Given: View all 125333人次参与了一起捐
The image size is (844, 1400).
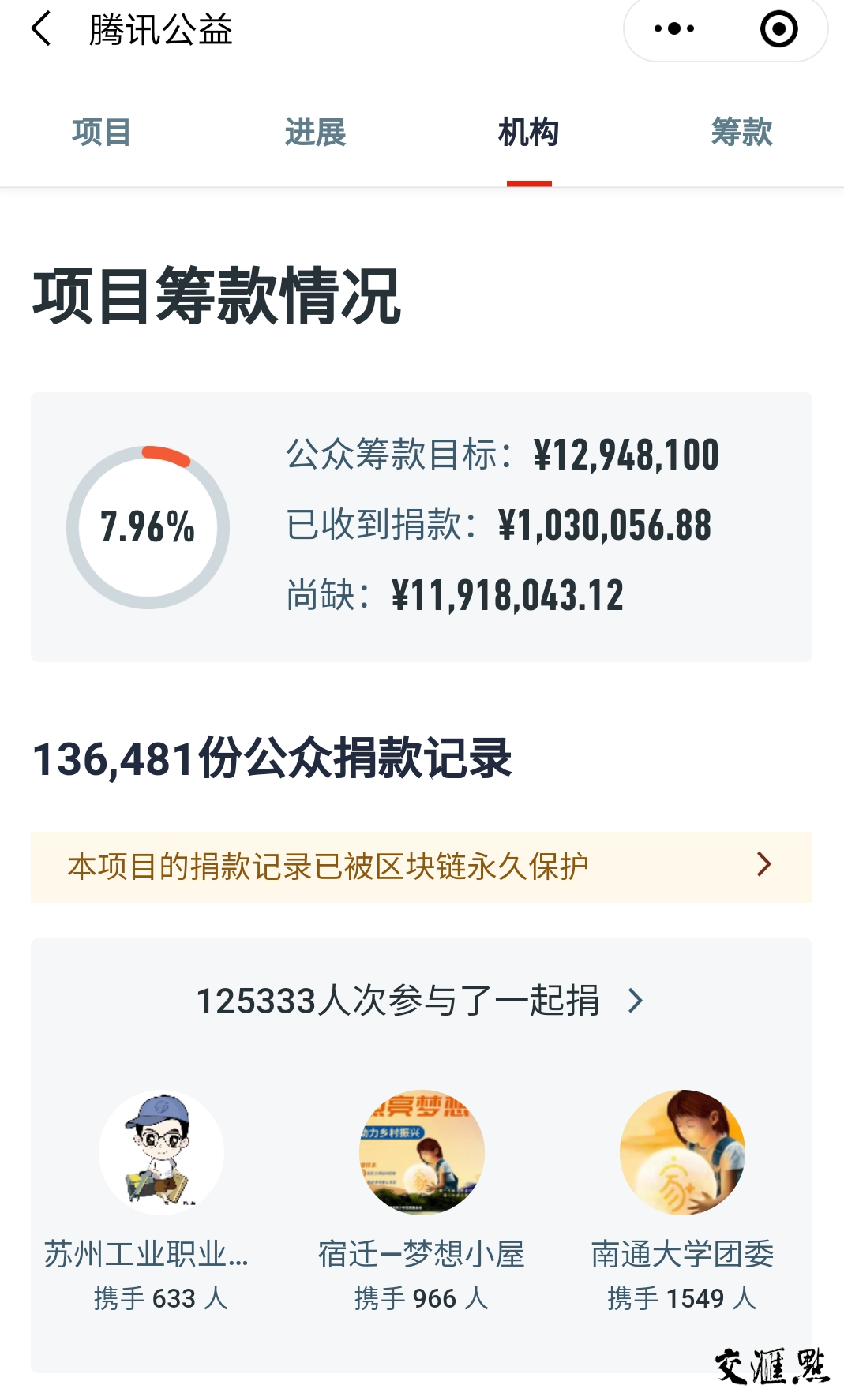Looking at the screenshot, I should pyautogui.click(x=420, y=1001).
